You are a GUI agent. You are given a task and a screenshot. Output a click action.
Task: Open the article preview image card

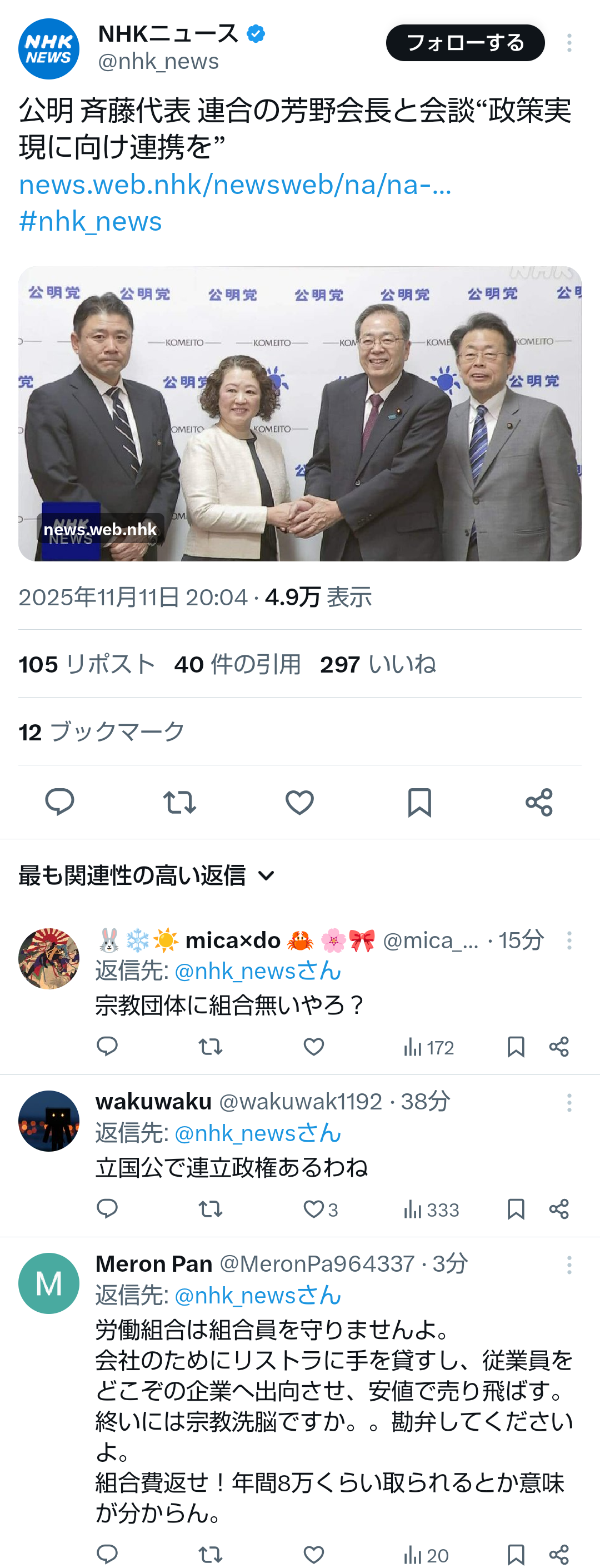[x=299, y=414]
